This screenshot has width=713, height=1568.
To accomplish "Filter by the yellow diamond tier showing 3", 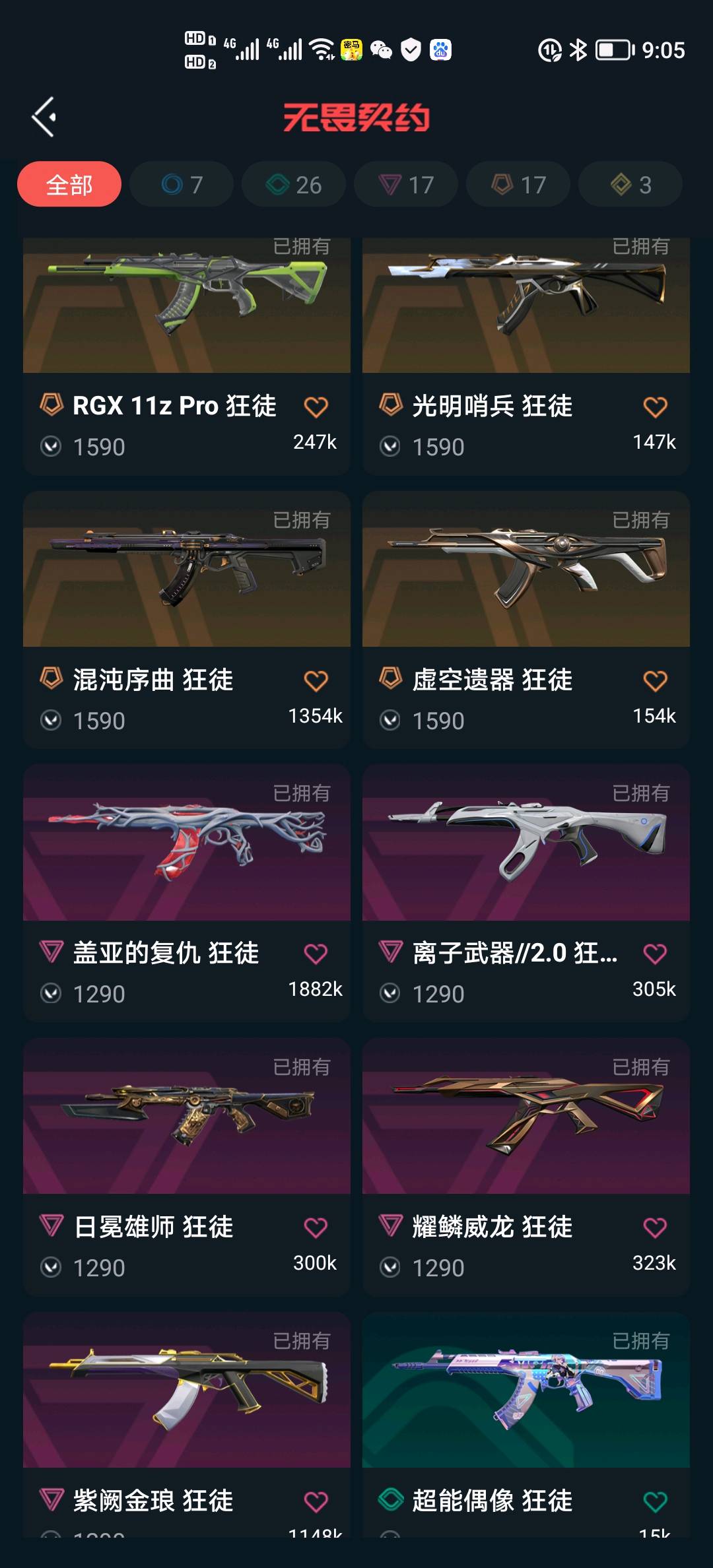I will [630, 184].
